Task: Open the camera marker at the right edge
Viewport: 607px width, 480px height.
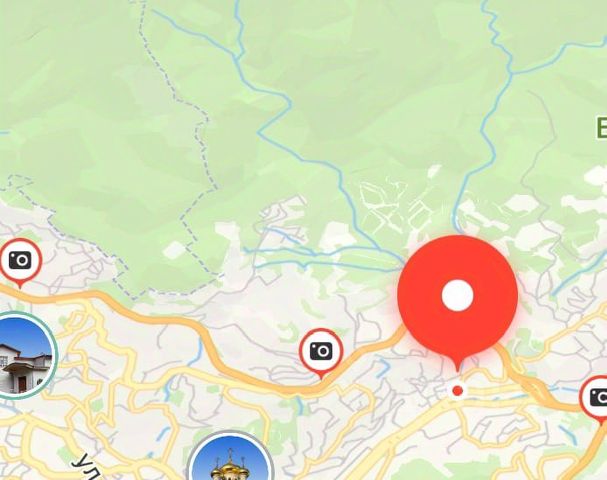Action: 597,398
